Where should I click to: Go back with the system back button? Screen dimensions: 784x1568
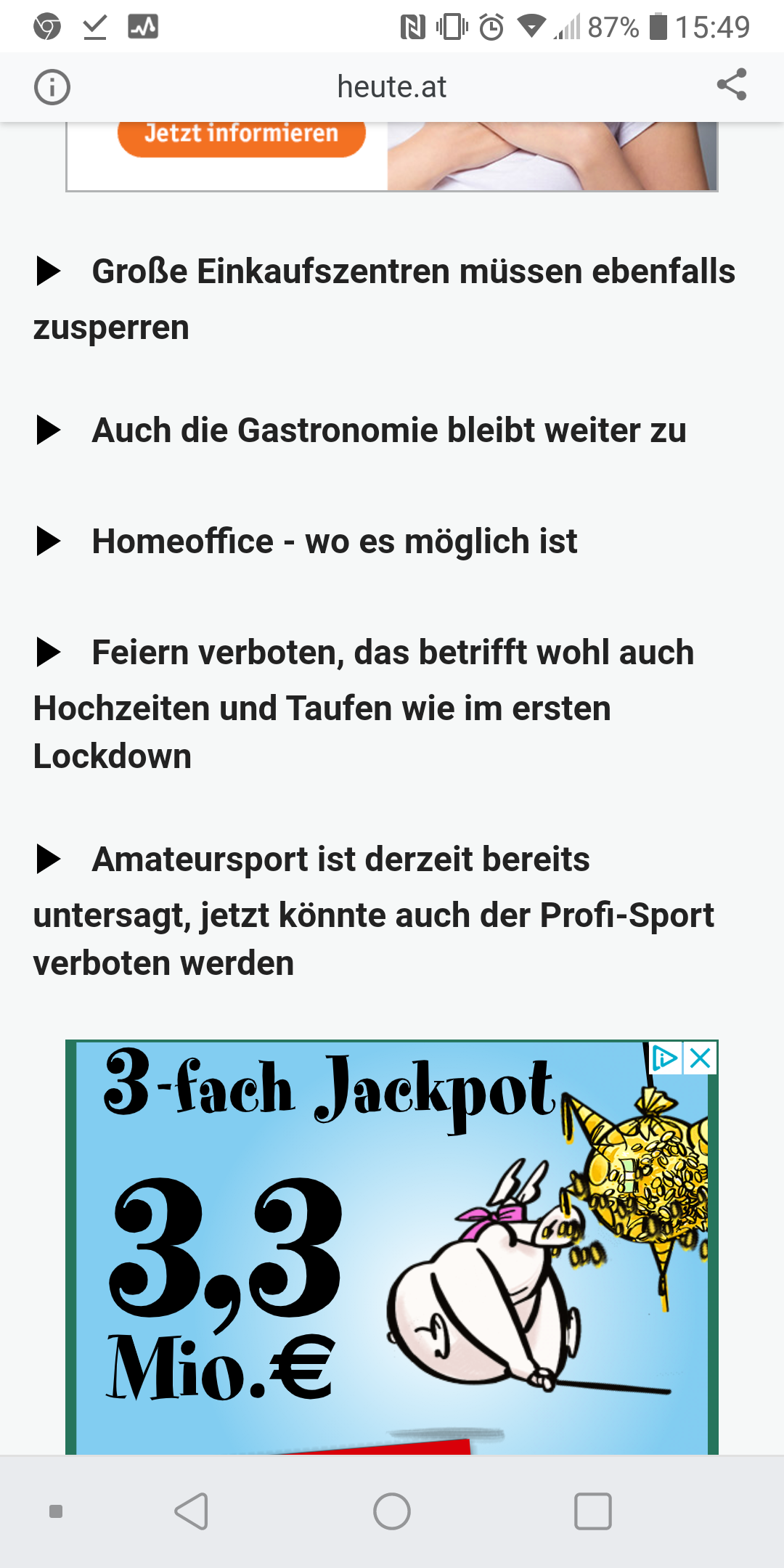[x=192, y=1511]
